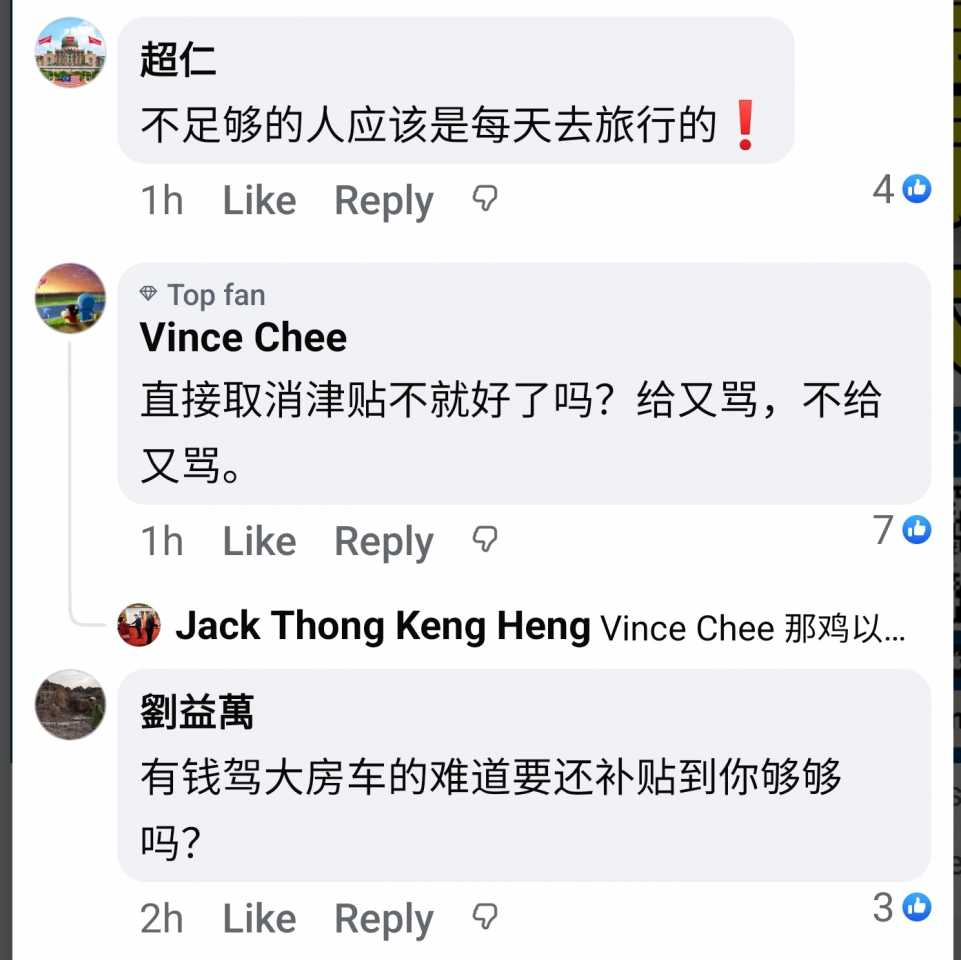Open 超仁's profile picture
Image resolution: width=961 pixels, height=960 pixels.
pyautogui.click(x=70, y=53)
